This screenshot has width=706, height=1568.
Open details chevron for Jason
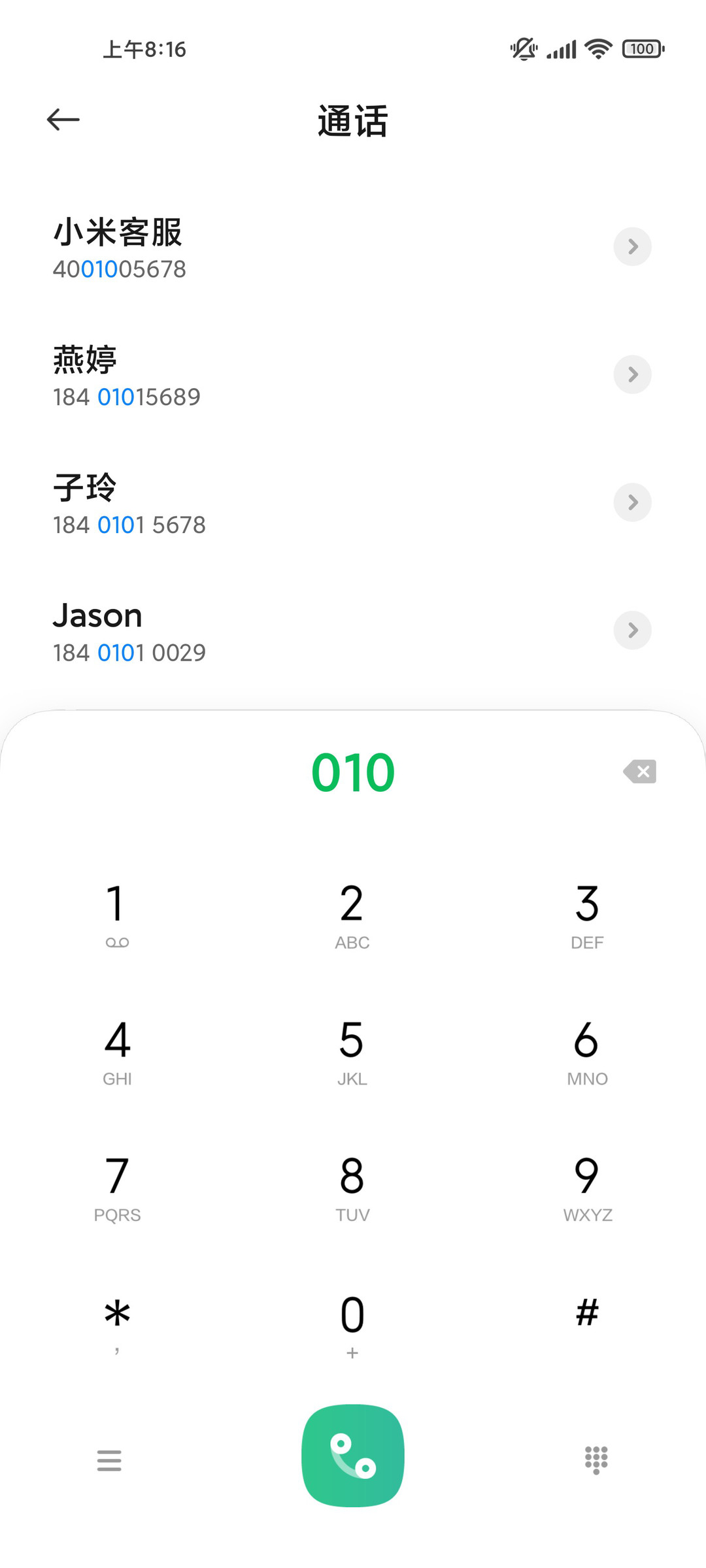pyautogui.click(x=632, y=630)
